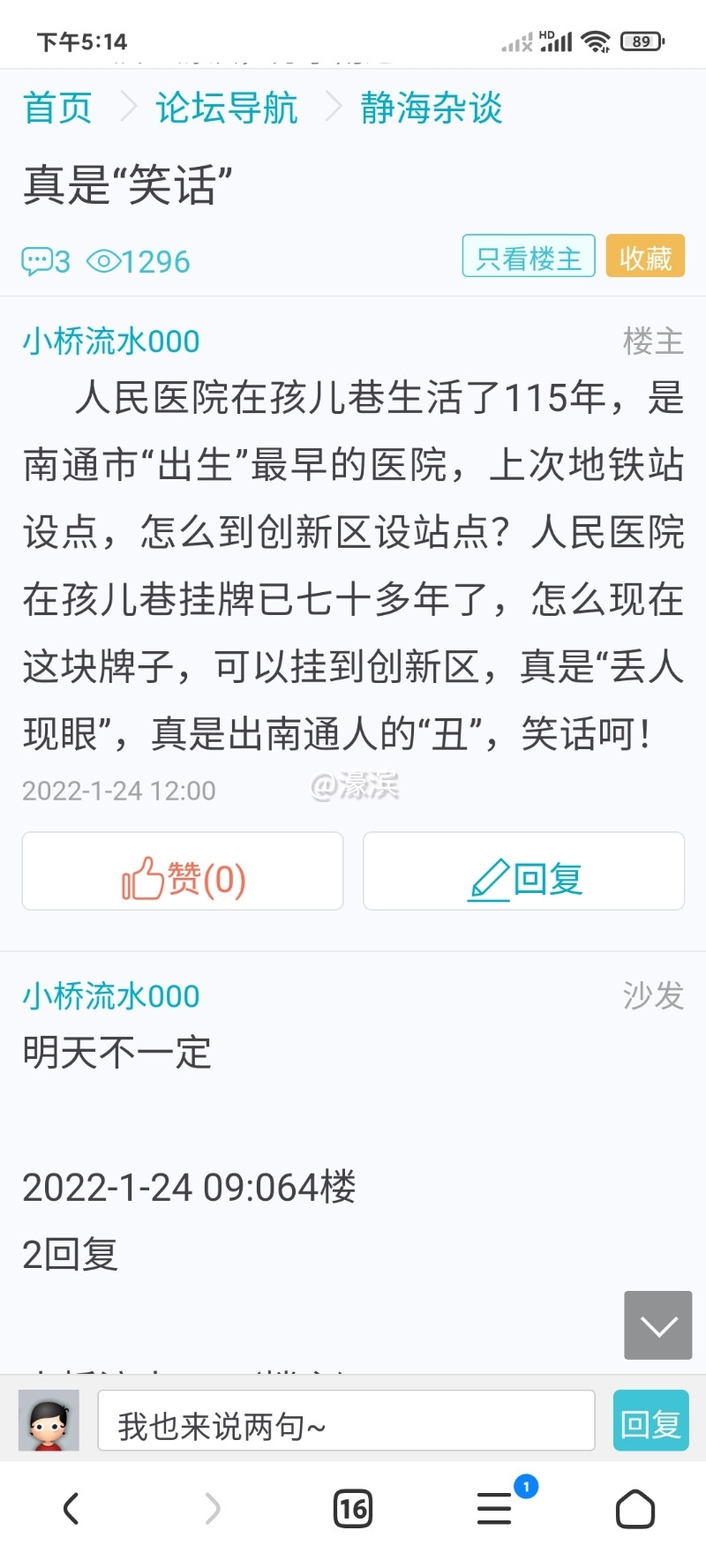This screenshot has height=1568, width=706.
Task: Open 论坛导航 breadcrumb link
Action: pyautogui.click(x=227, y=109)
